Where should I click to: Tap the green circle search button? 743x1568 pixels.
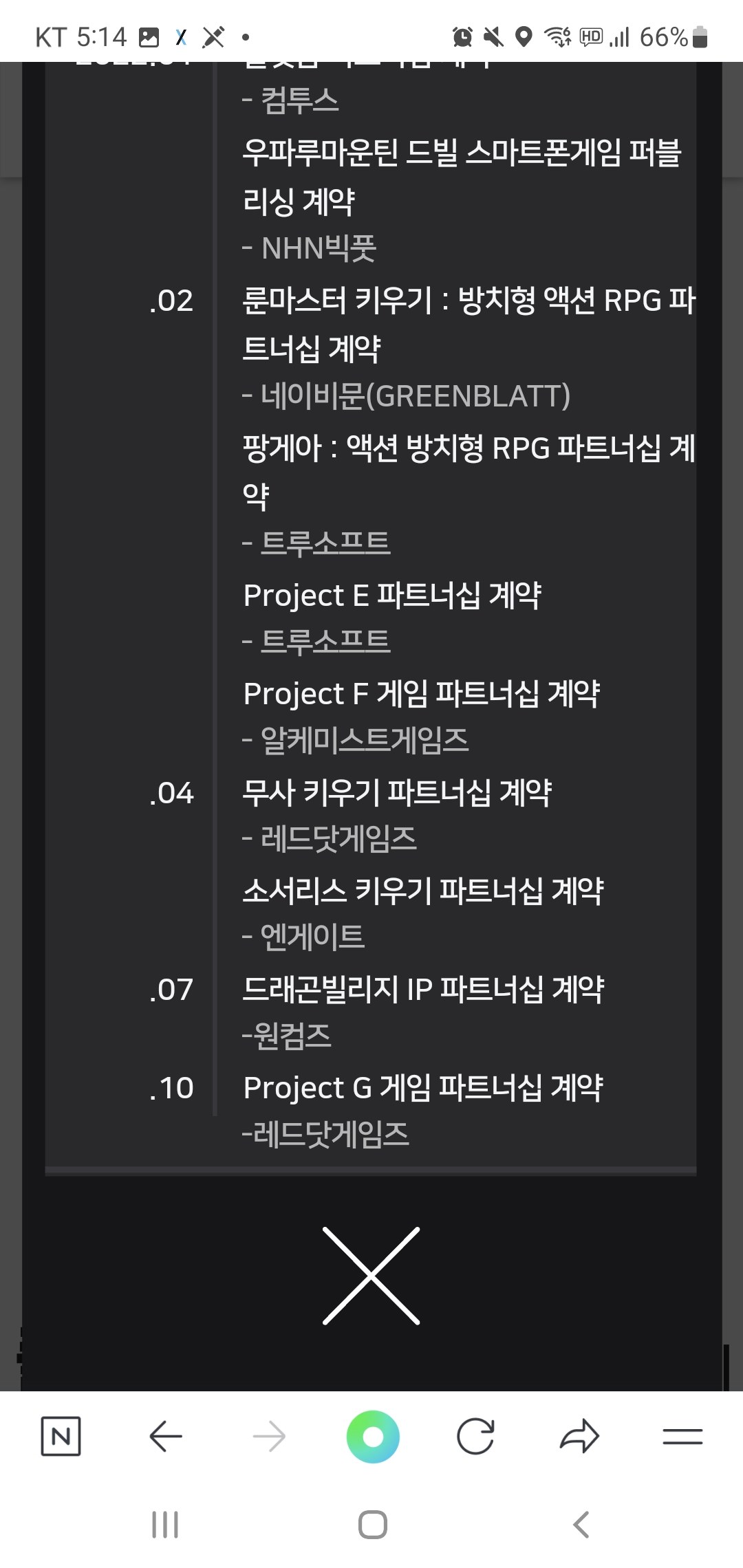click(x=373, y=1437)
